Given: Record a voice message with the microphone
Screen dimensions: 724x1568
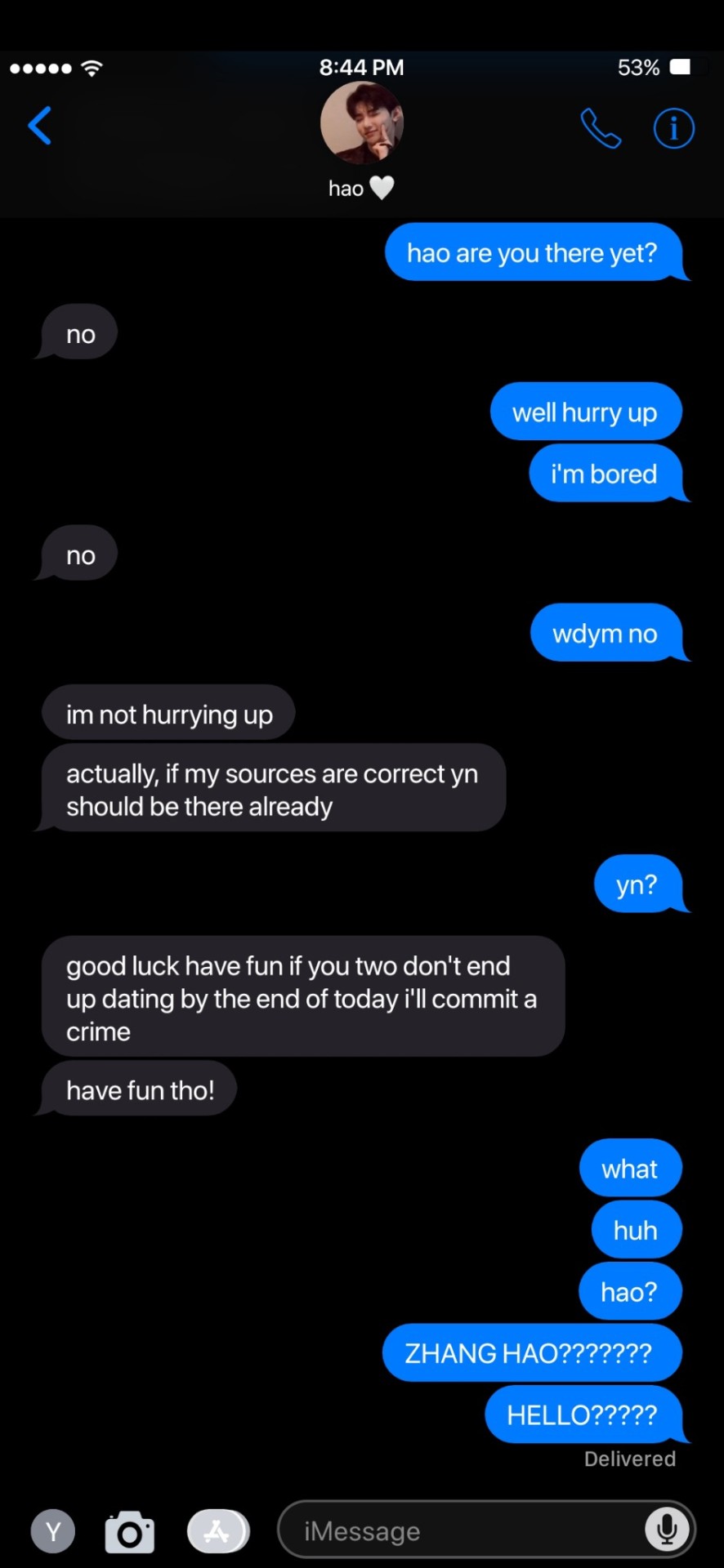Looking at the screenshot, I should [667, 1530].
